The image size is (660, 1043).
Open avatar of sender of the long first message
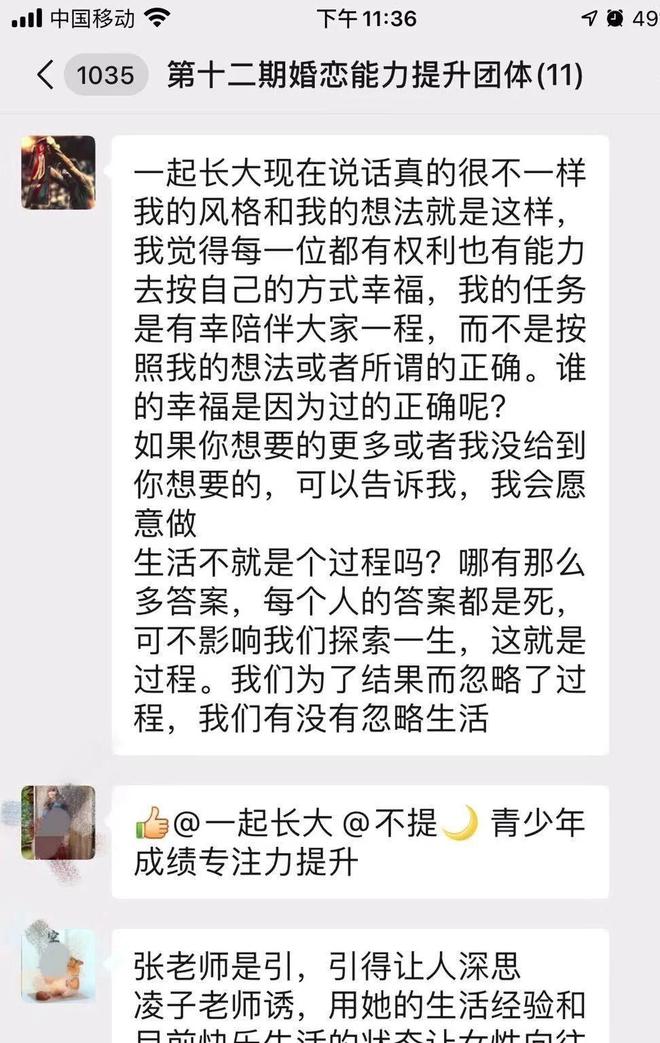[58, 172]
